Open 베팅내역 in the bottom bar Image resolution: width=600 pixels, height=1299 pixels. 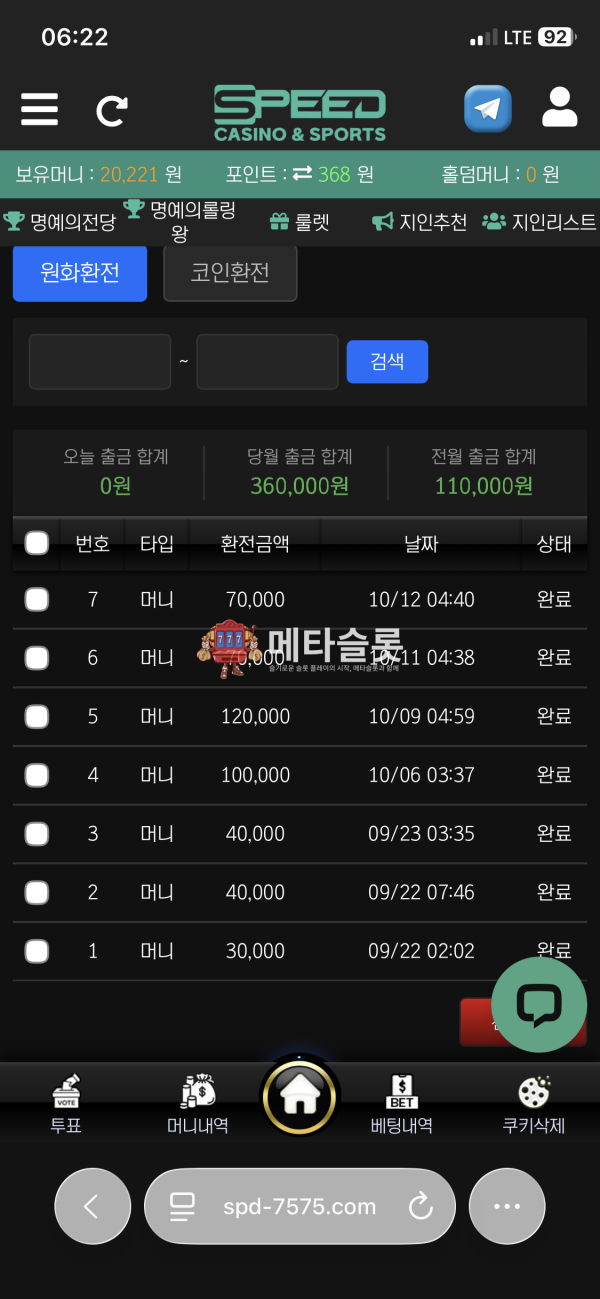(x=402, y=1104)
